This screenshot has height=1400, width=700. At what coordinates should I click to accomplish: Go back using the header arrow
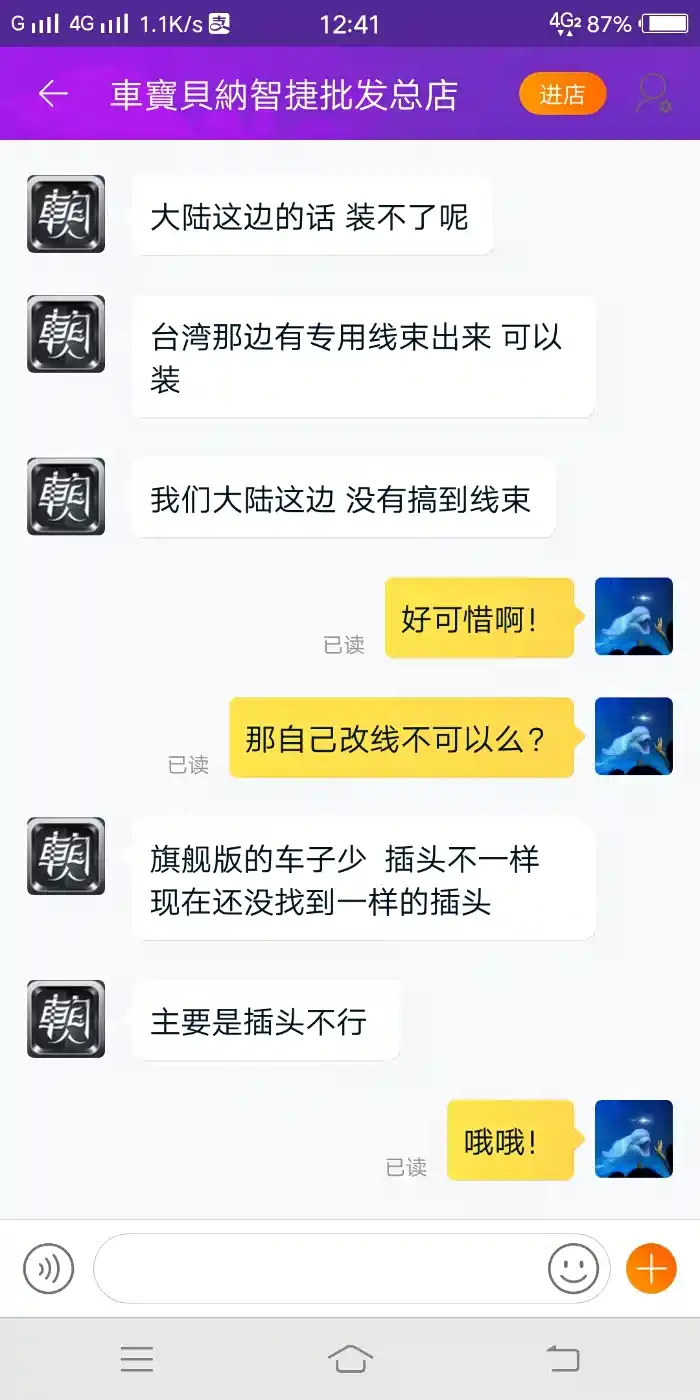(x=53, y=94)
